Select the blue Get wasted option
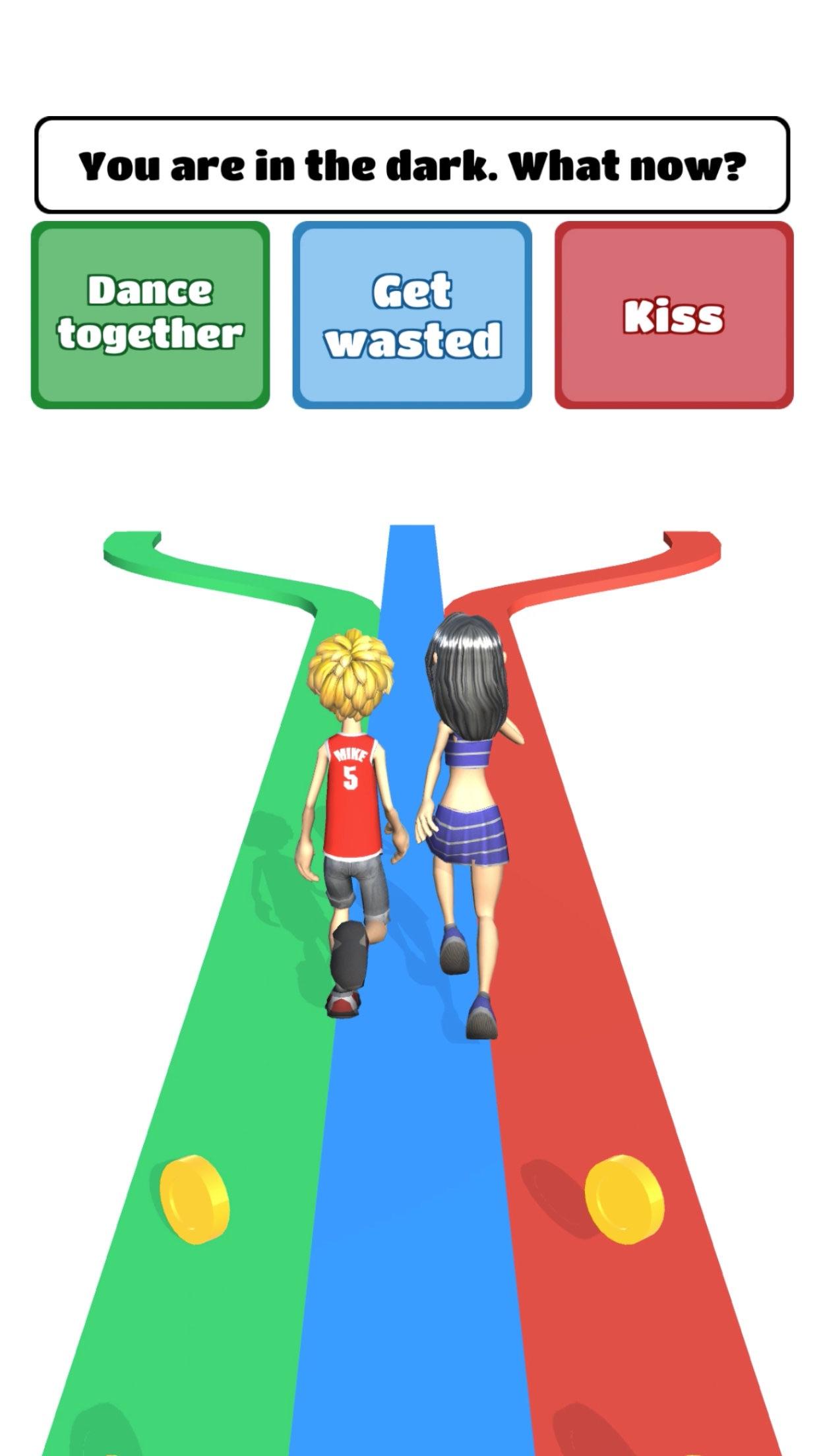Screen dimensions: 819x1456 coord(412,315)
